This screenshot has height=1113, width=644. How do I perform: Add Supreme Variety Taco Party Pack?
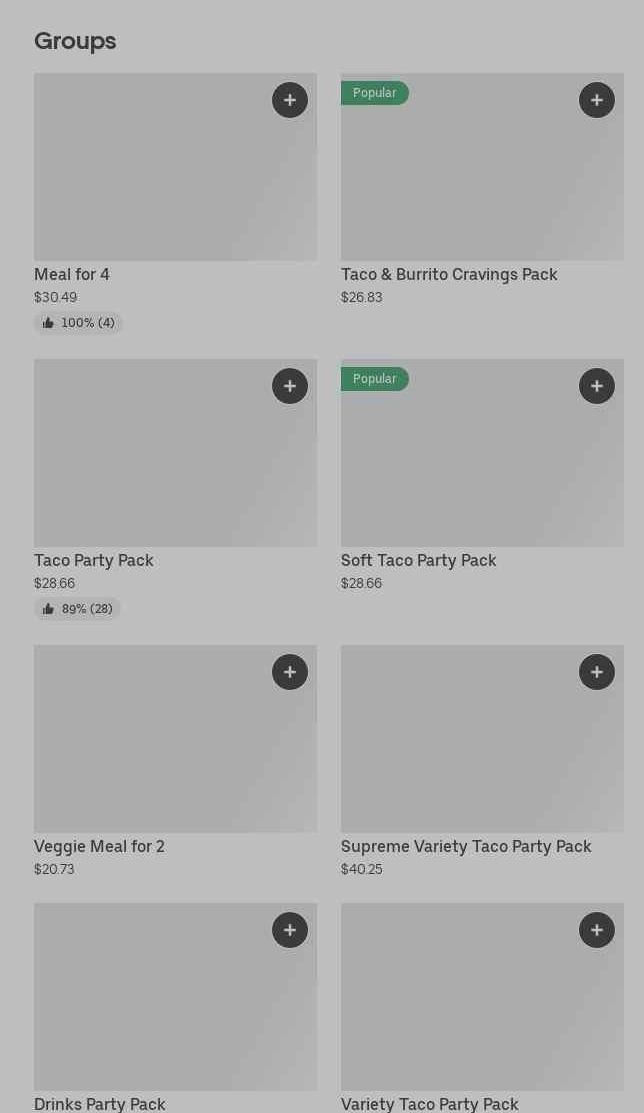click(596, 672)
